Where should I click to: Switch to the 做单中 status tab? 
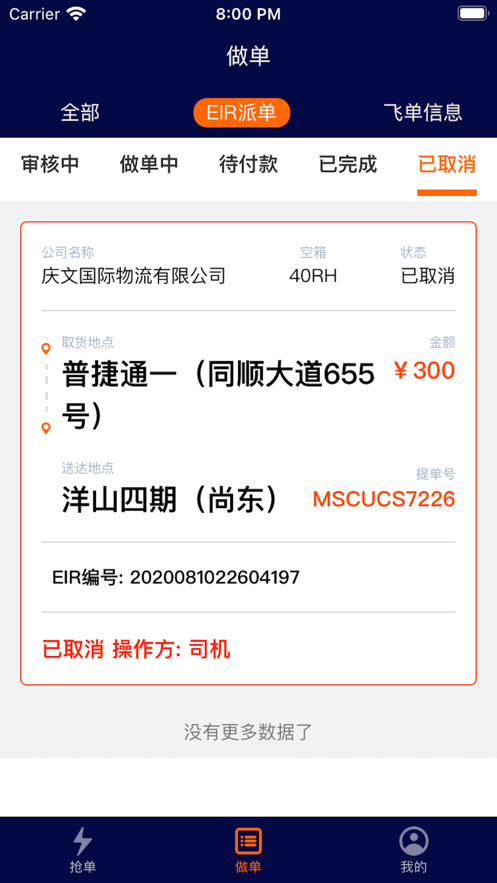(149, 164)
